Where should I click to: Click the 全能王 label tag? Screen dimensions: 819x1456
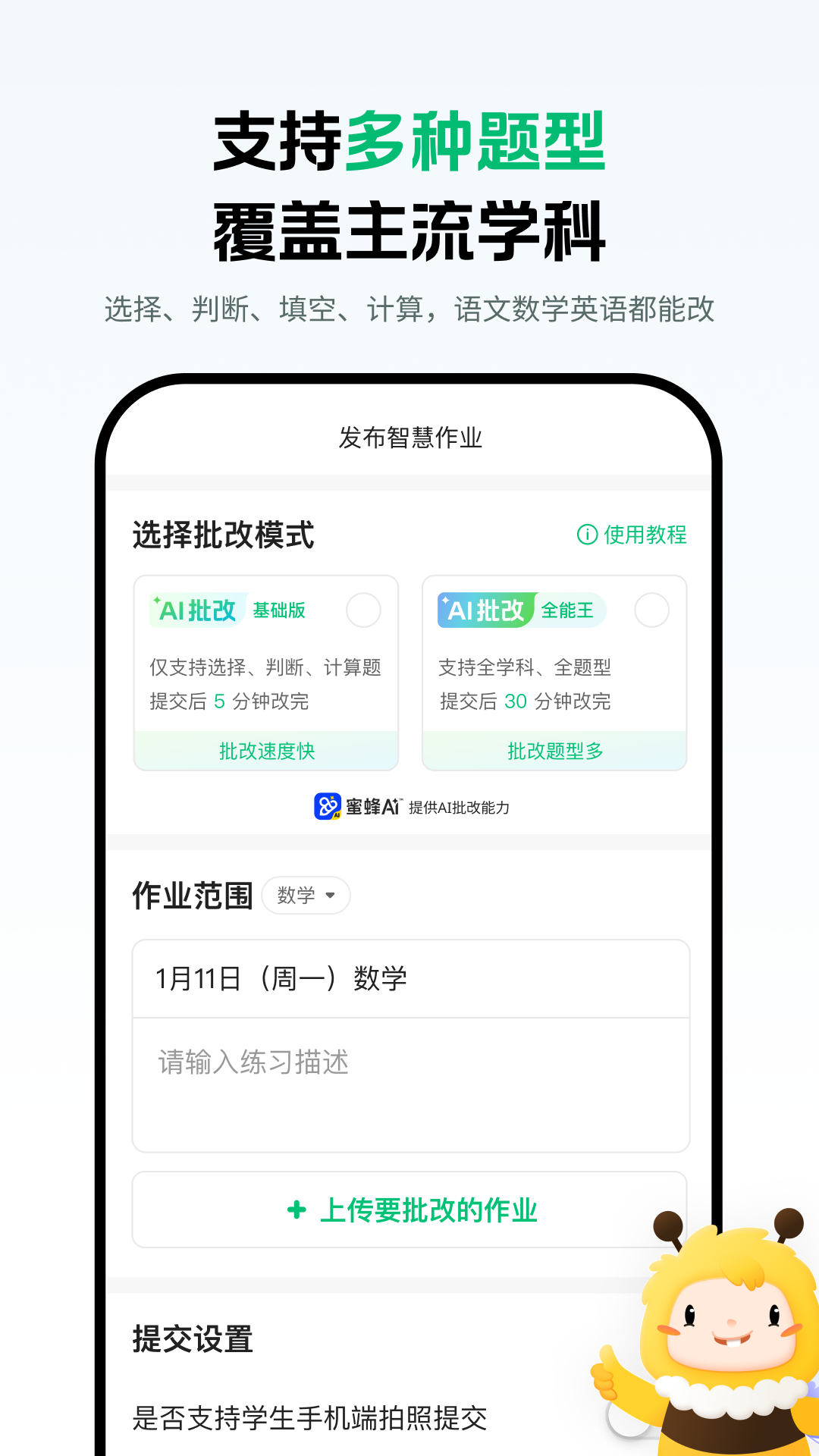[566, 609]
